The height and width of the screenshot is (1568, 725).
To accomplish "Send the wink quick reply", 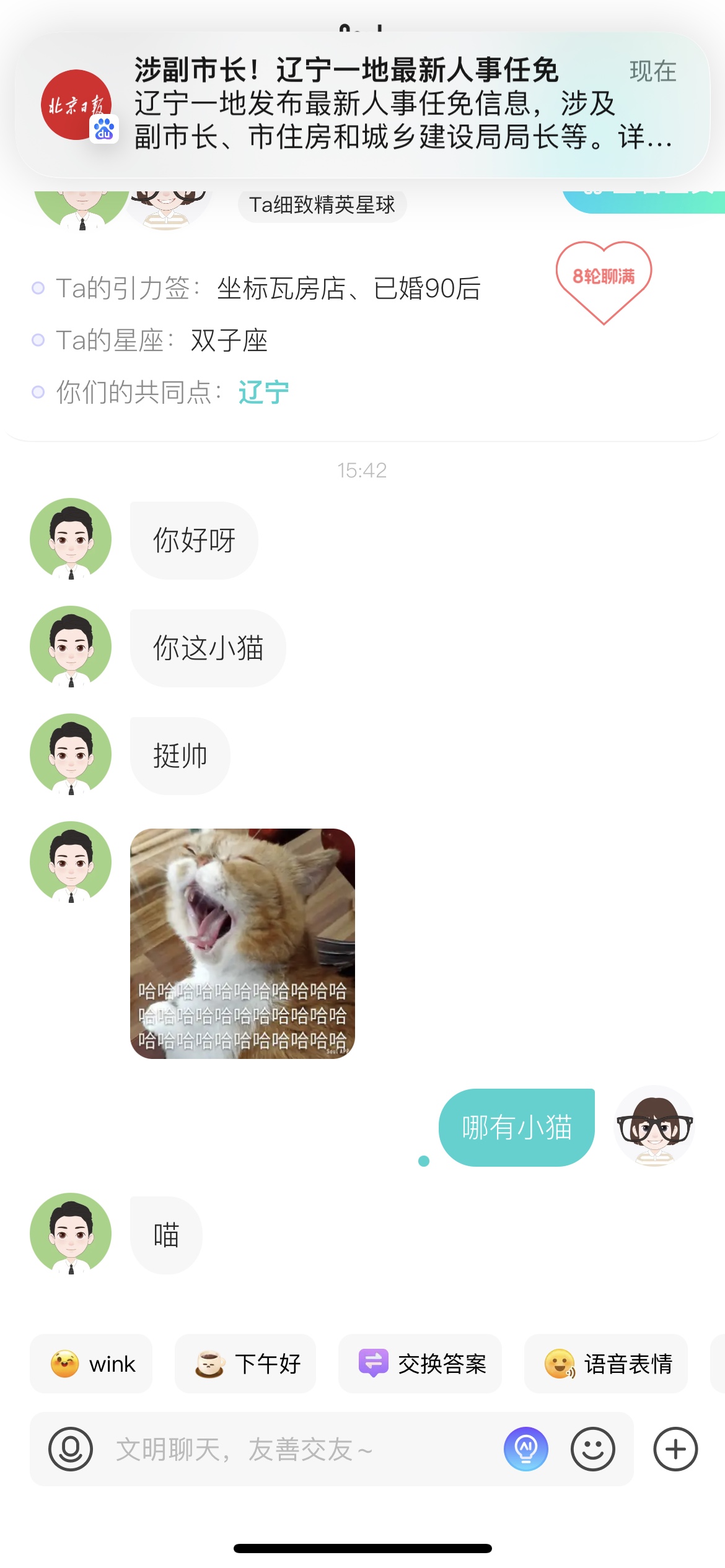I will 91,1364.
